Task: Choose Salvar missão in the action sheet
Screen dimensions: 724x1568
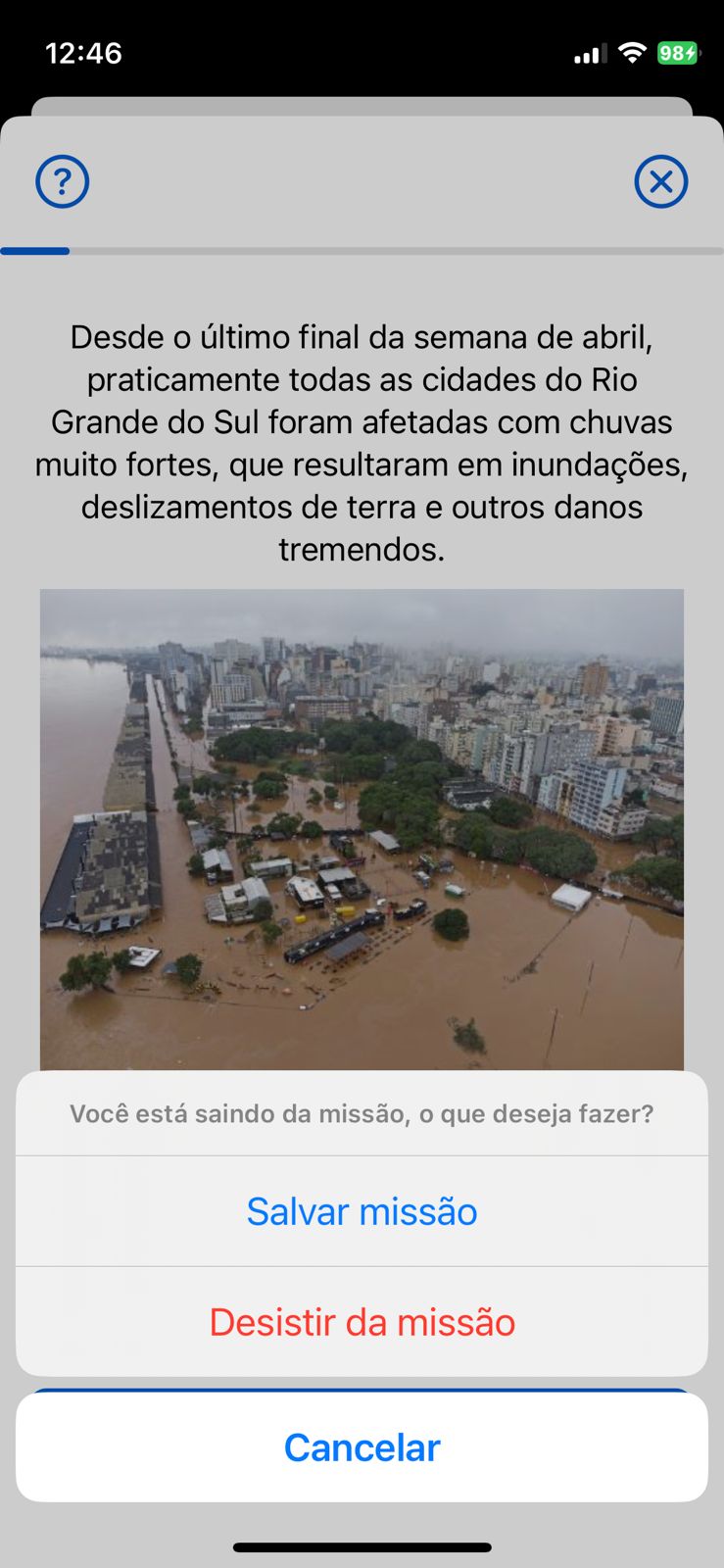Action: [362, 1211]
